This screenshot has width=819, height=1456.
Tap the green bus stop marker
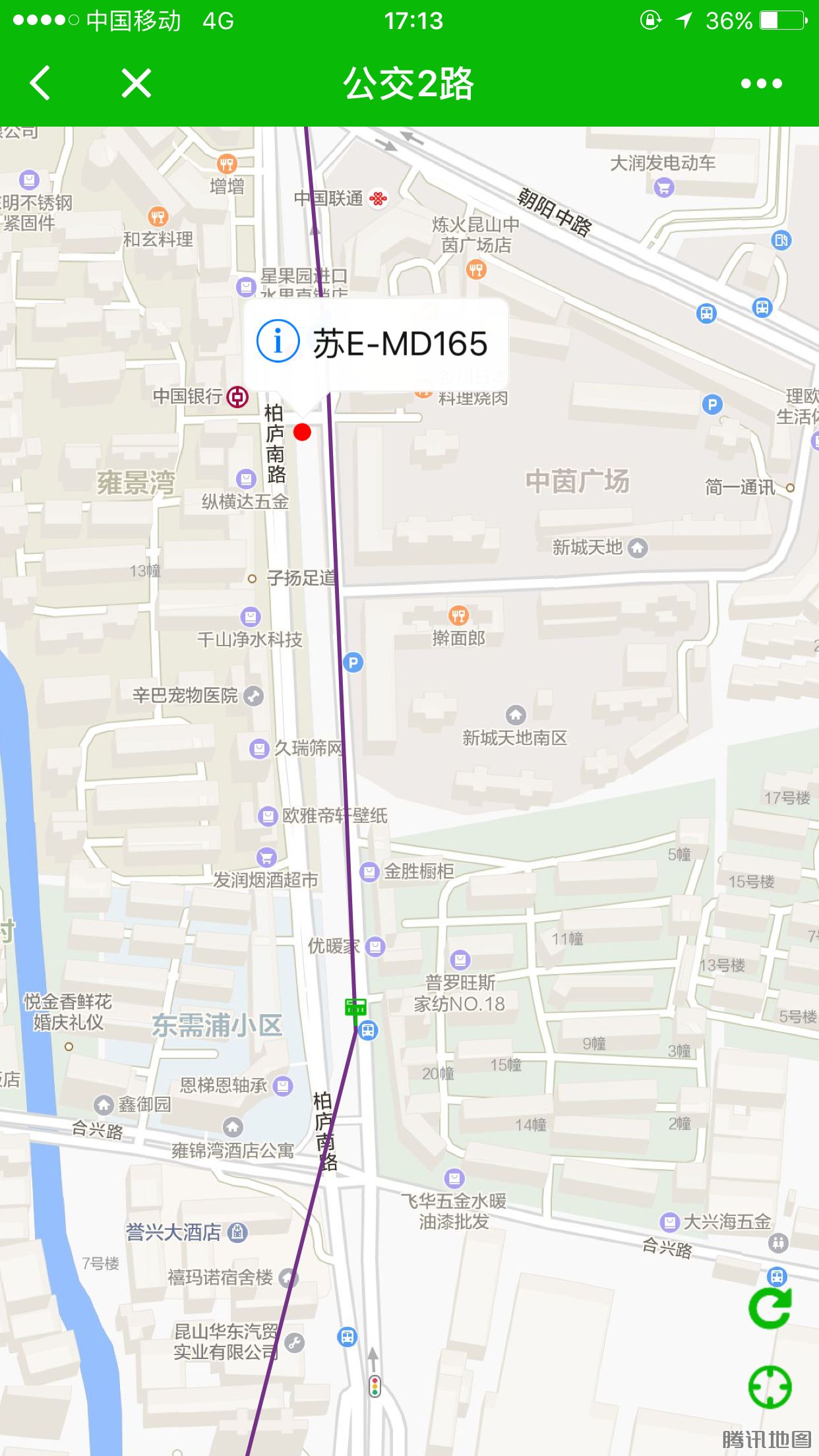(355, 1007)
